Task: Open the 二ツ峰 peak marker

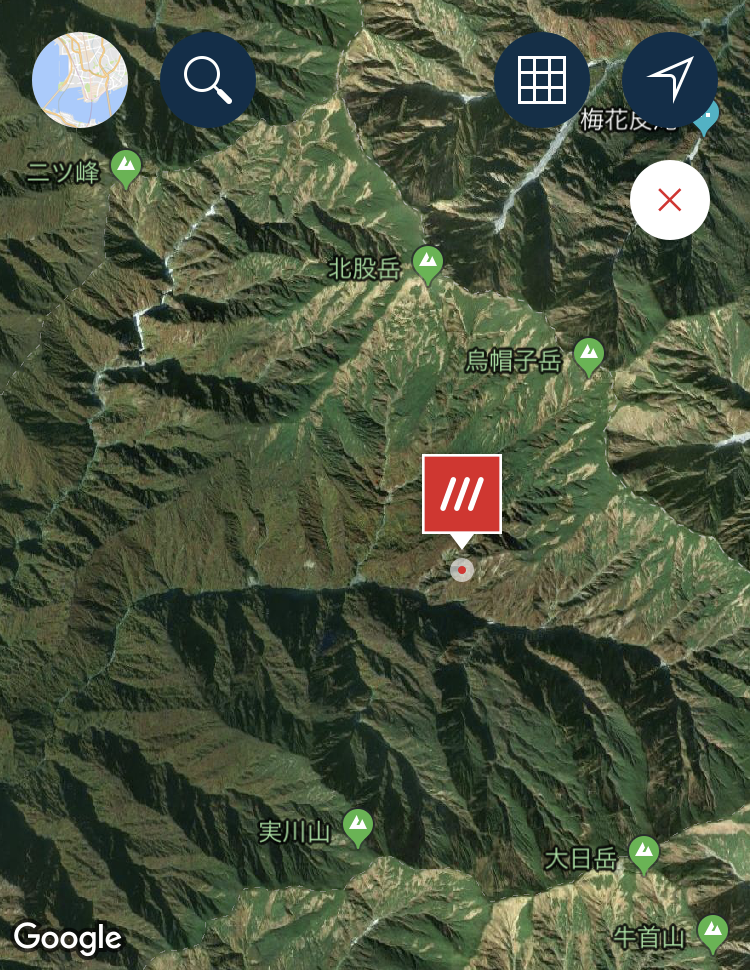Action: click(125, 168)
